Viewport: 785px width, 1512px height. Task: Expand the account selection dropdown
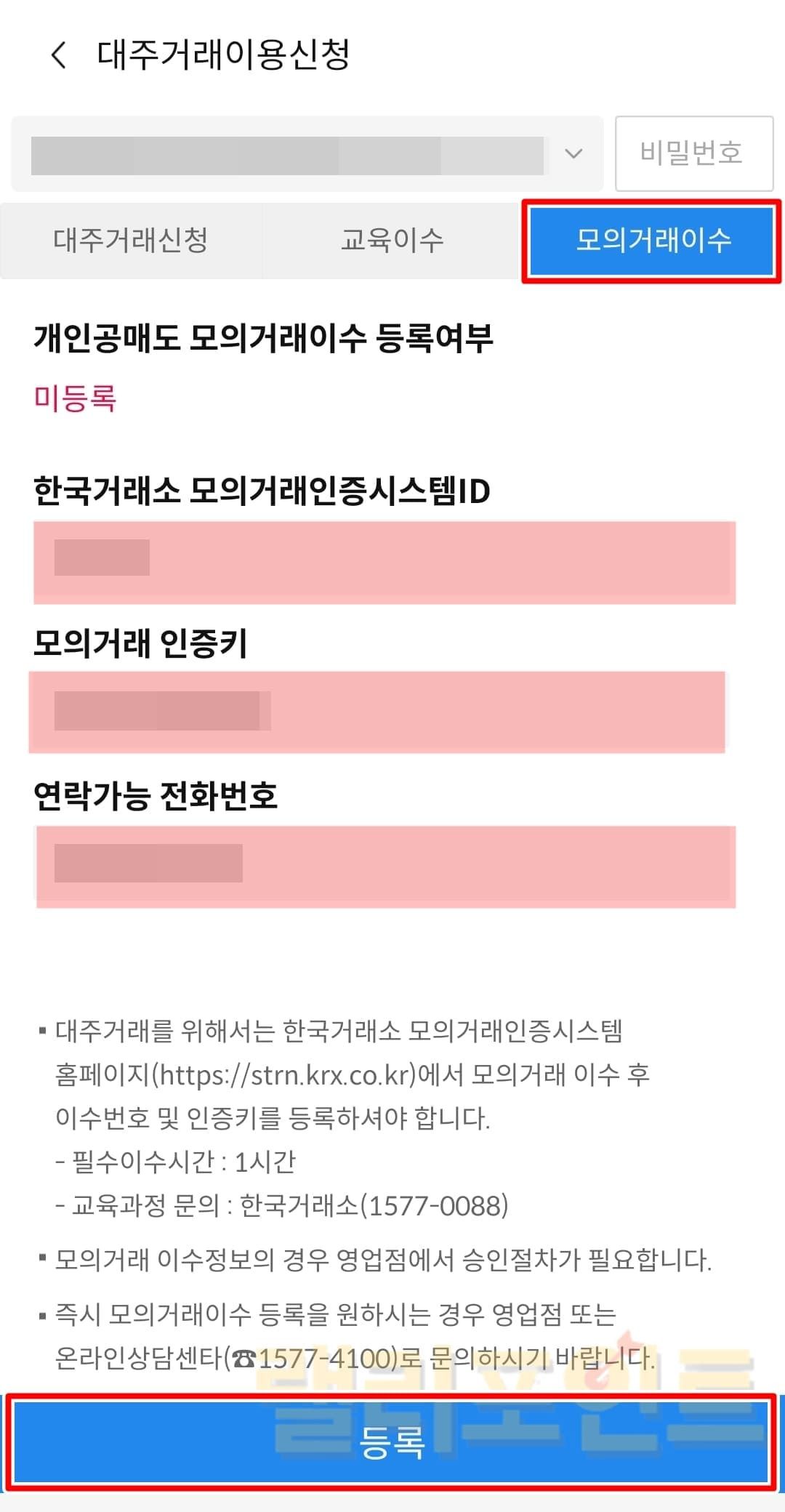[x=573, y=153]
